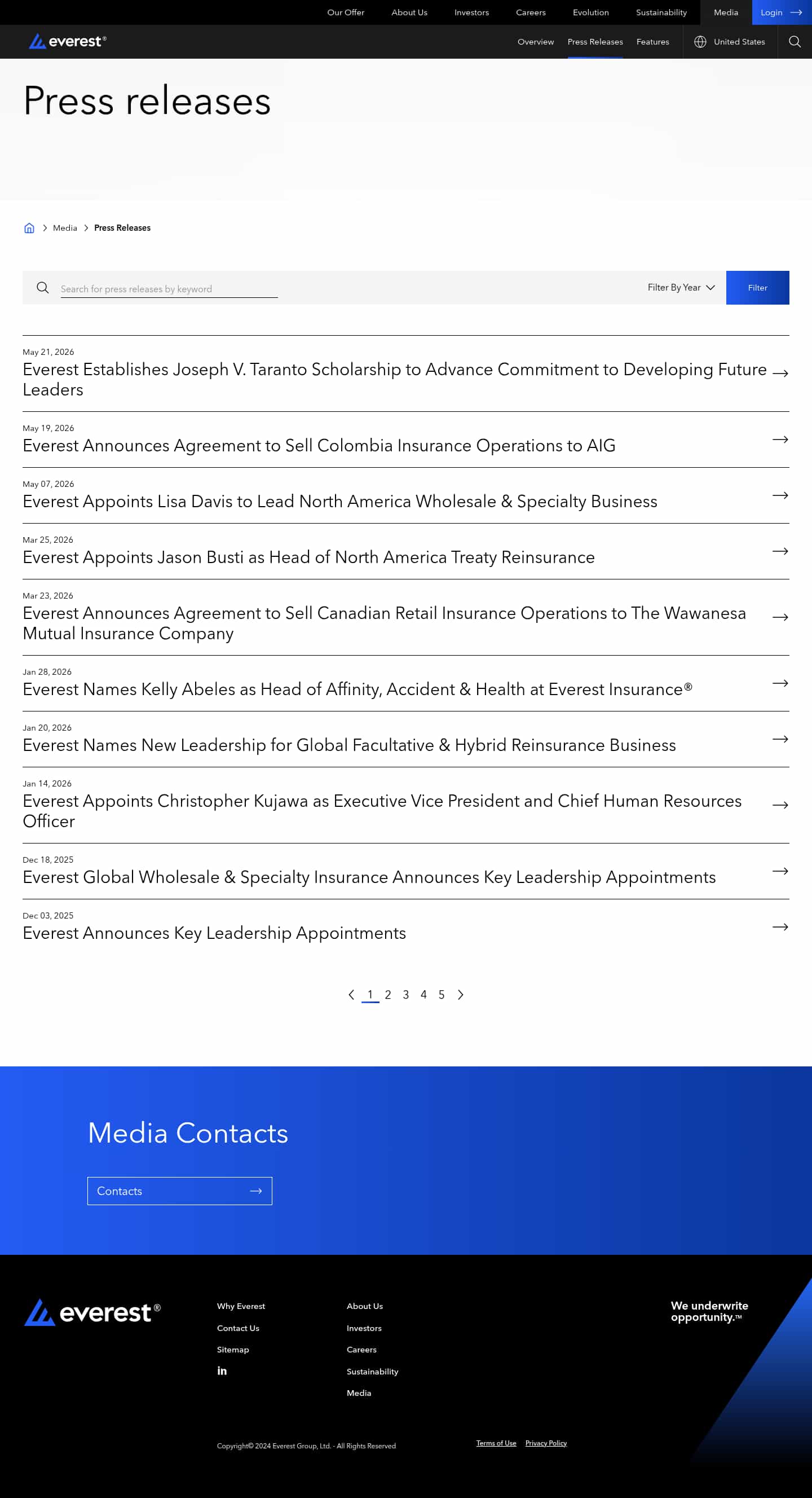Image resolution: width=812 pixels, height=1498 pixels.
Task: Open the Kelly Abeles announcement
Action: point(405,683)
